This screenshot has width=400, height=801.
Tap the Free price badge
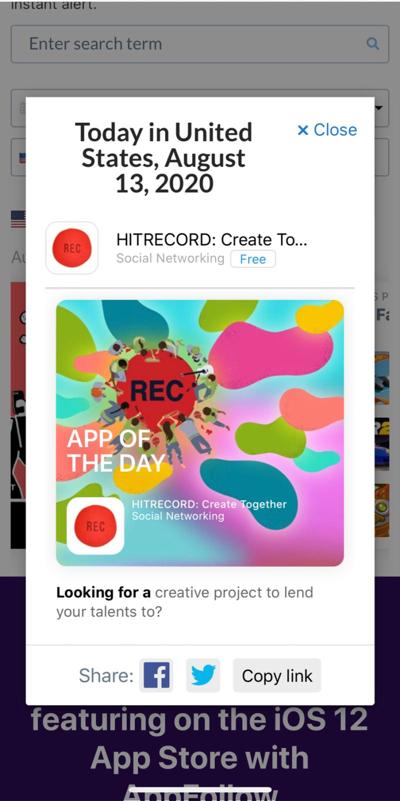[x=253, y=259]
